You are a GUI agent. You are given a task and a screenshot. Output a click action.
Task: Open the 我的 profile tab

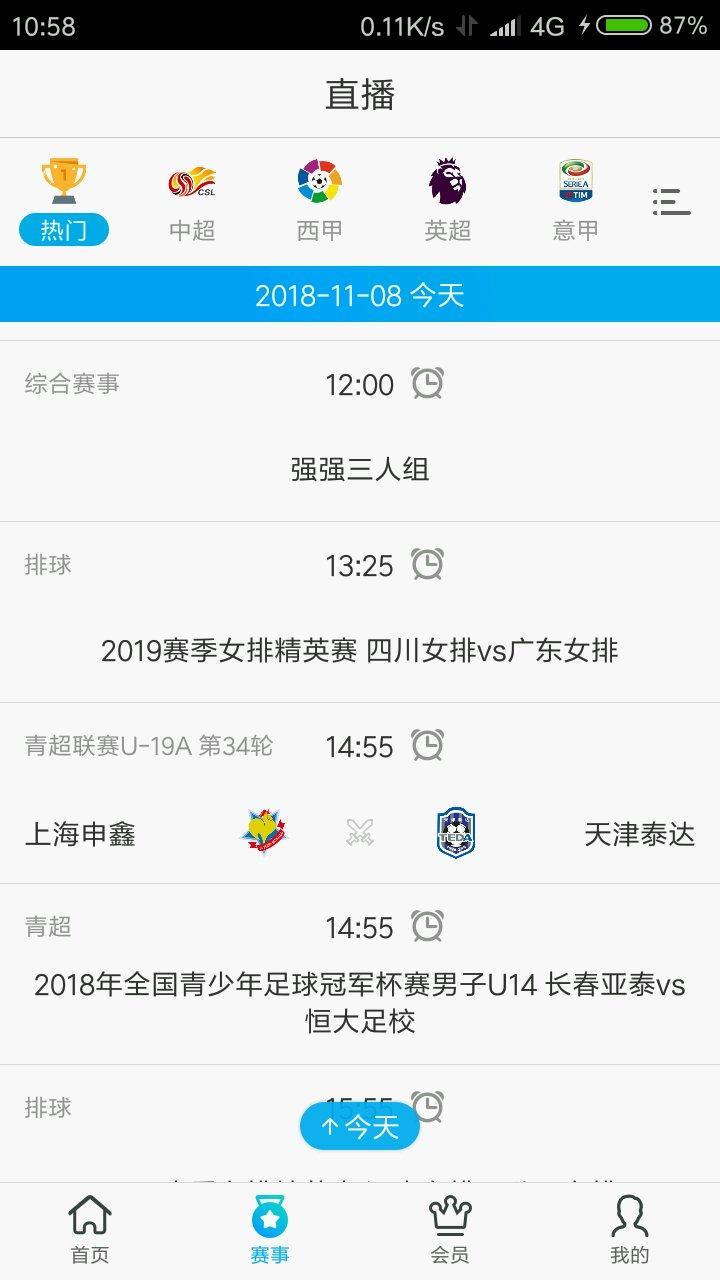tap(630, 1231)
